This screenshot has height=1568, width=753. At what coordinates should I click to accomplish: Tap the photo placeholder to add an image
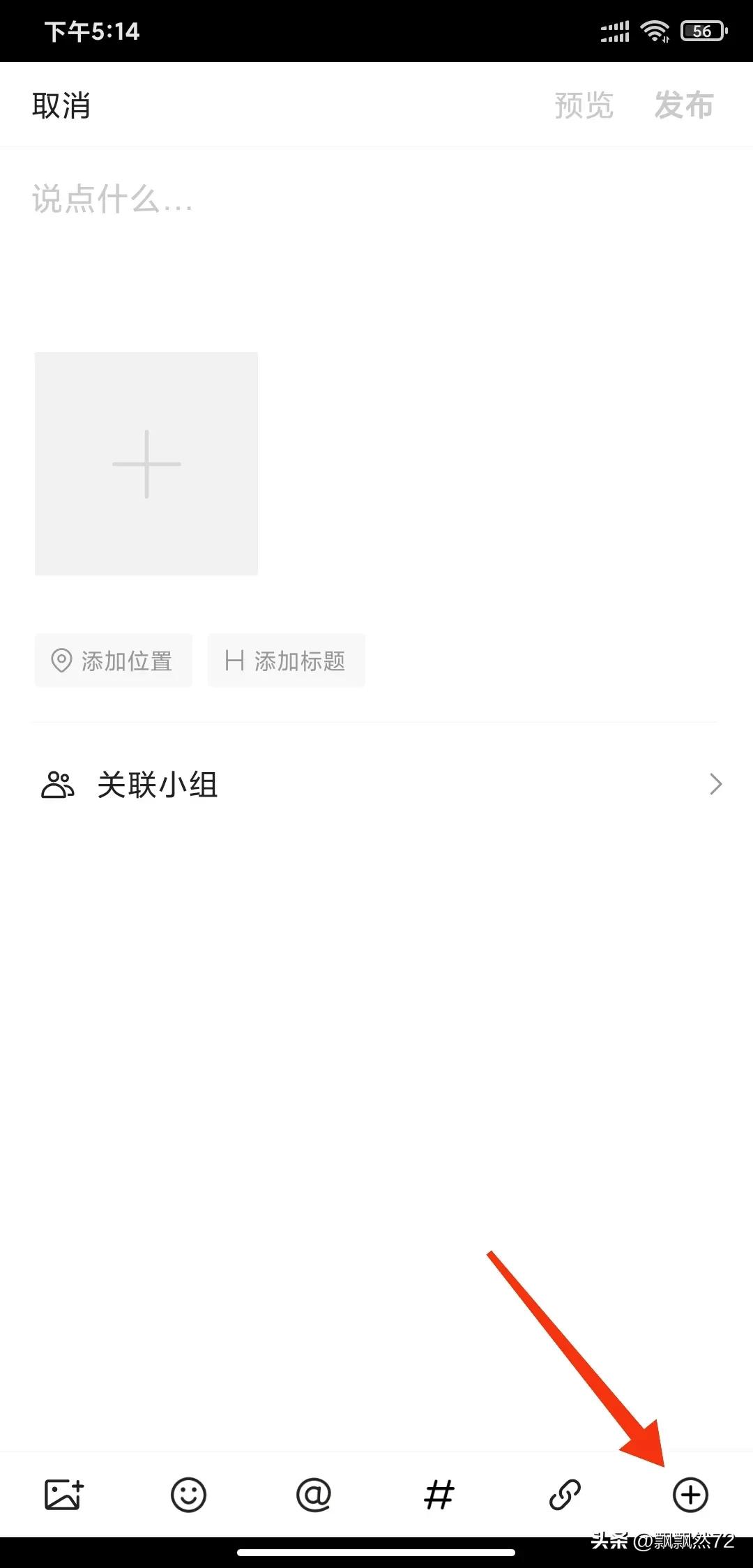(146, 464)
